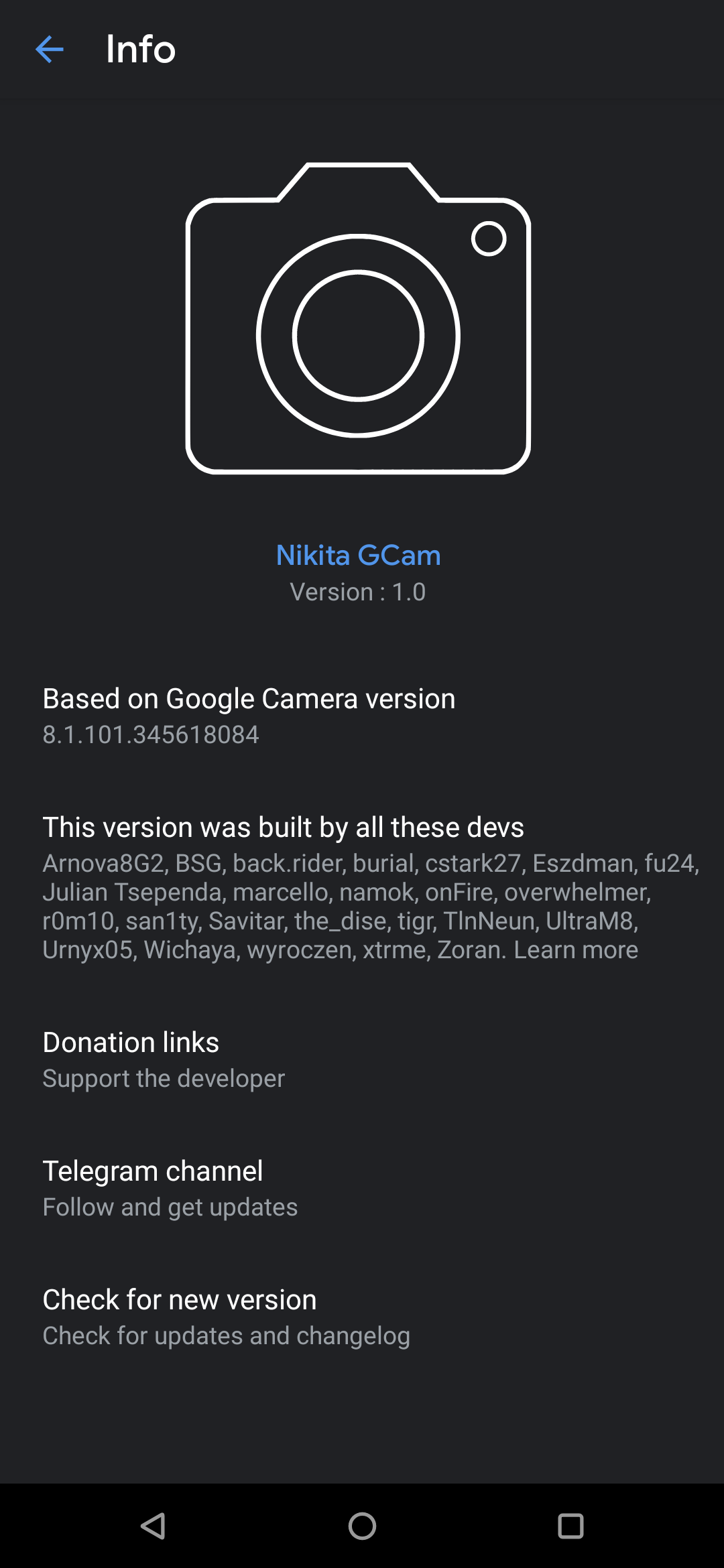The height and width of the screenshot is (1568, 724).
Task: Tap the system home button
Action: point(362,1526)
